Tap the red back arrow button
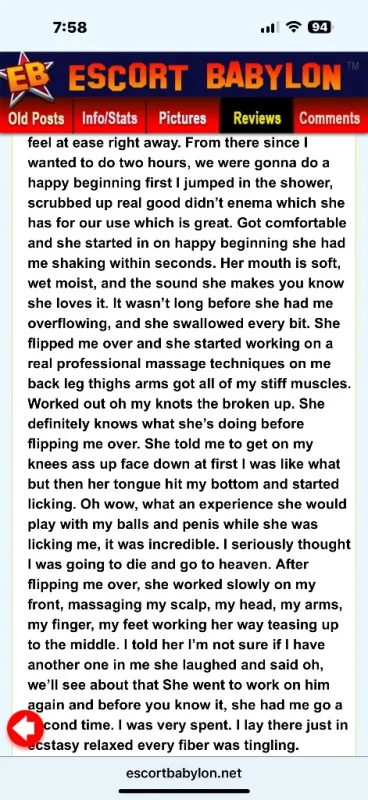This screenshot has width=368, height=800. tap(26, 728)
